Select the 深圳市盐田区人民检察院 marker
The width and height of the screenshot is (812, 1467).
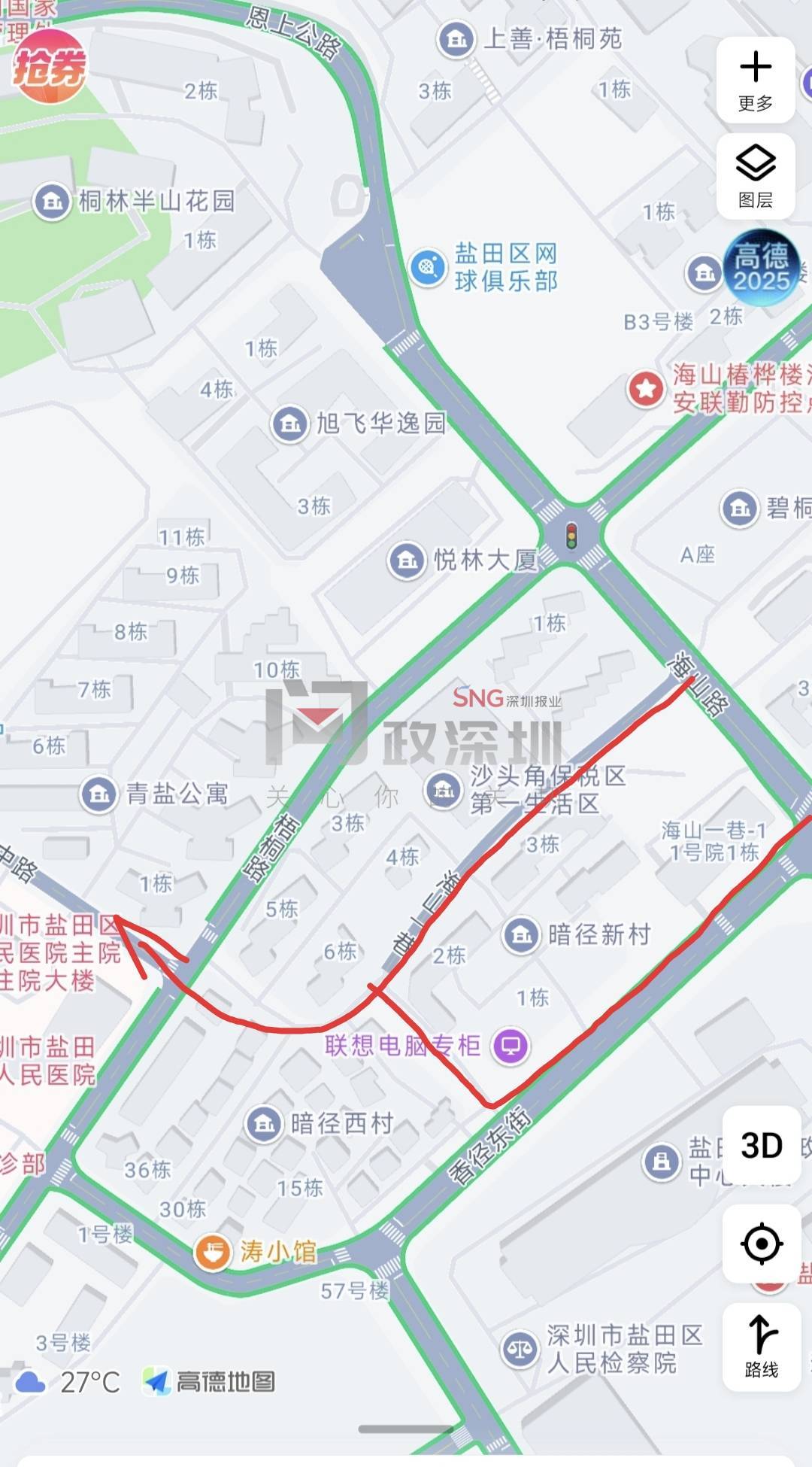pos(520,1350)
